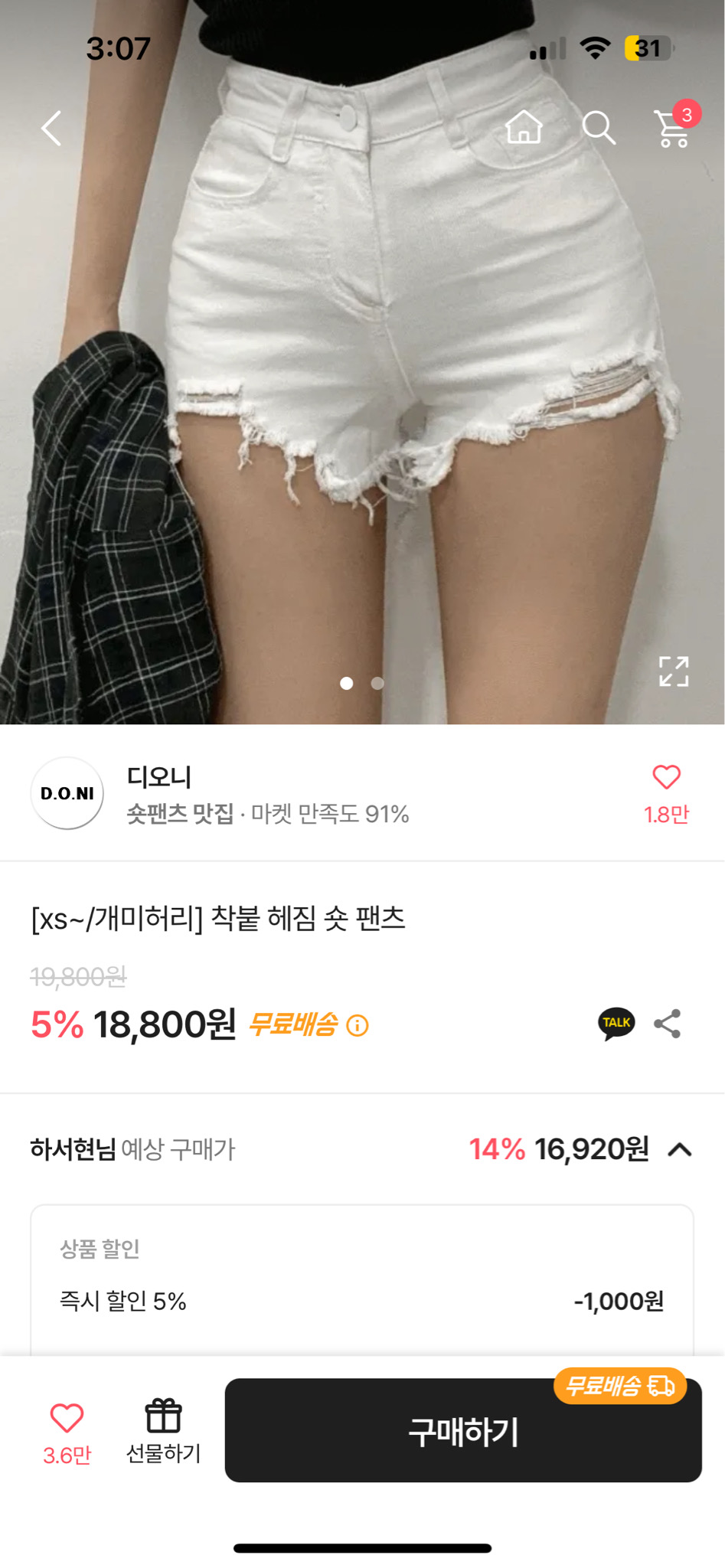Select the second image carousel dot
This screenshot has height=1568, width=725.
(377, 684)
